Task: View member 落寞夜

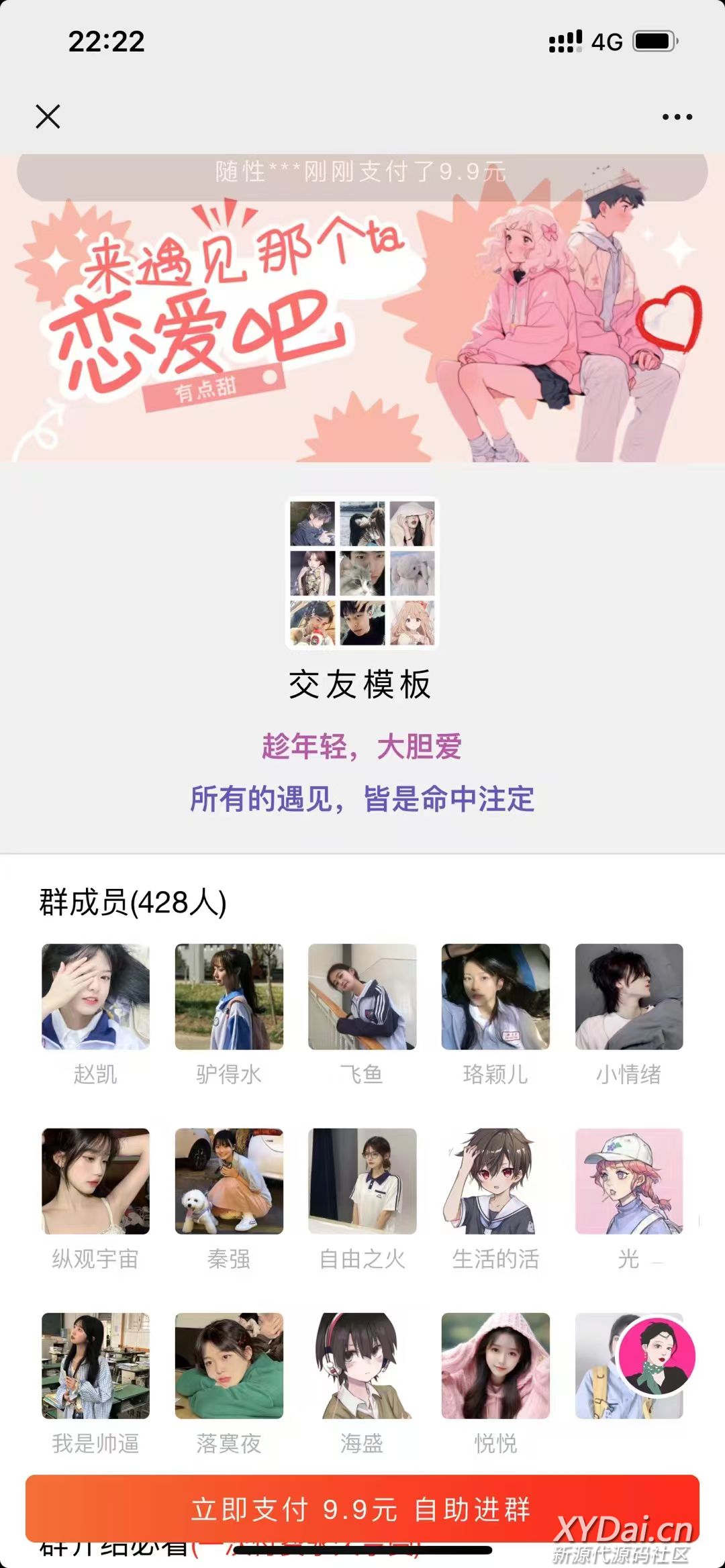Action: pos(229,1365)
